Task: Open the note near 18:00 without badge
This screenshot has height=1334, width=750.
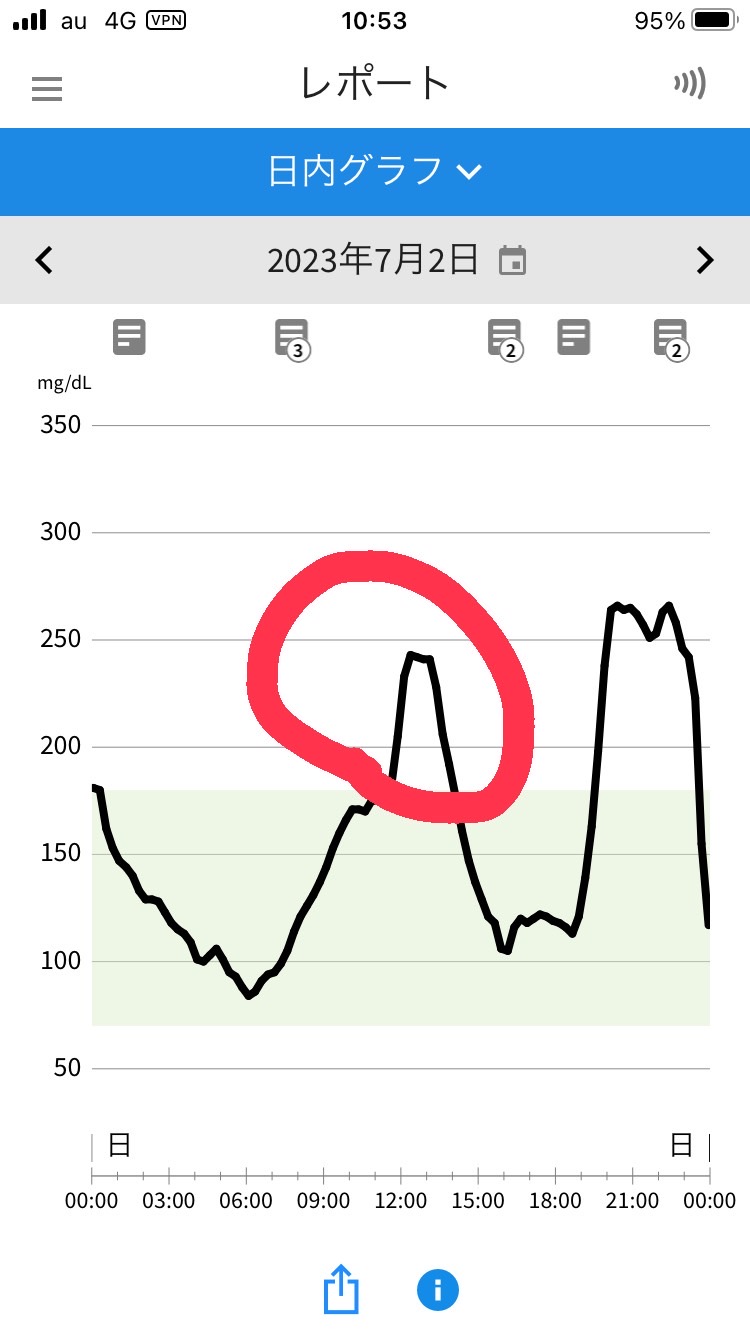Action: pyautogui.click(x=574, y=337)
